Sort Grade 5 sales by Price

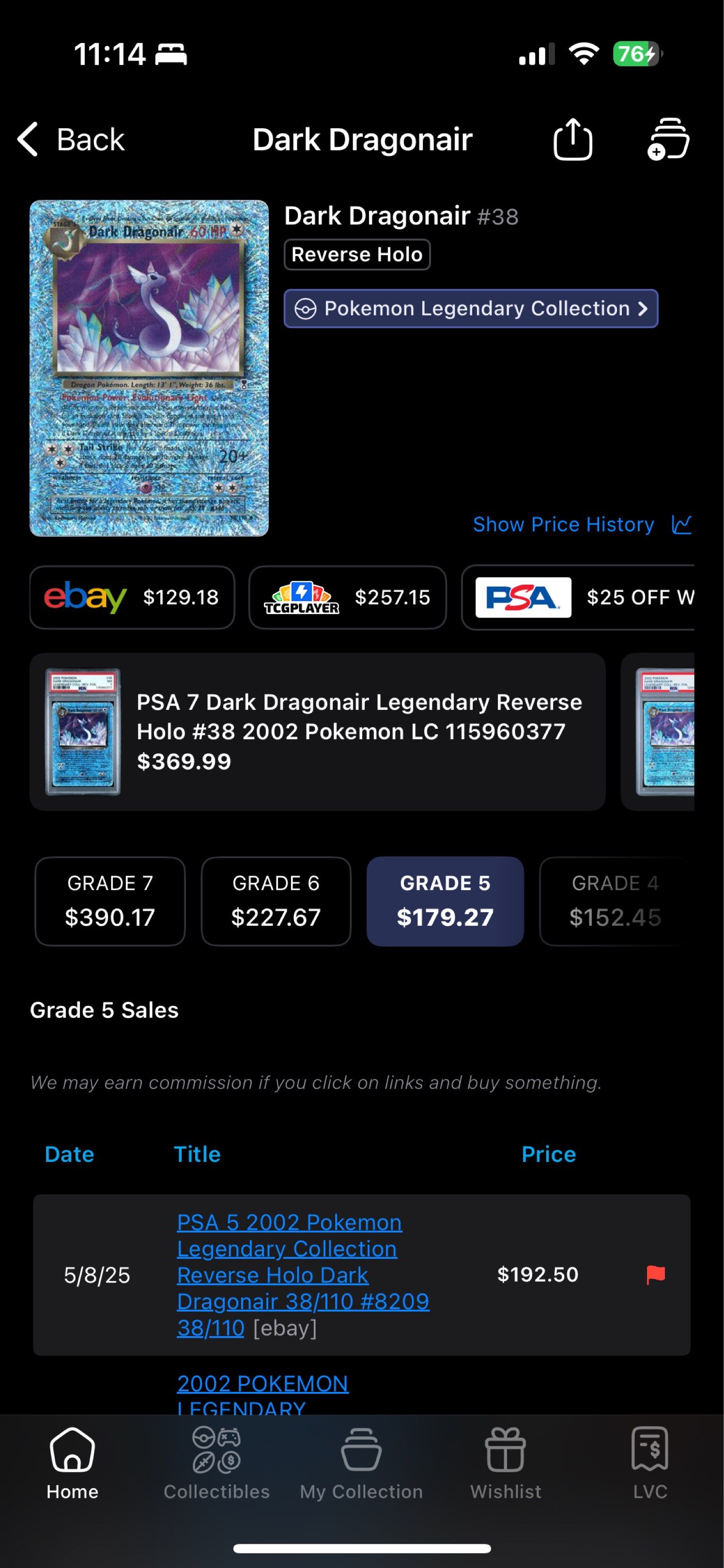coord(548,1153)
